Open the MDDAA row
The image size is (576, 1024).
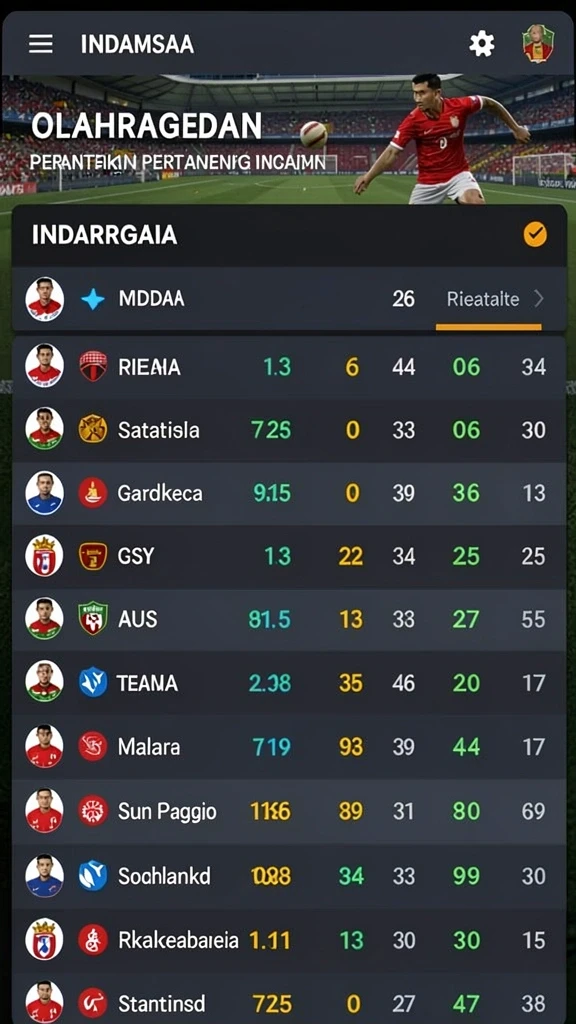click(x=289, y=300)
